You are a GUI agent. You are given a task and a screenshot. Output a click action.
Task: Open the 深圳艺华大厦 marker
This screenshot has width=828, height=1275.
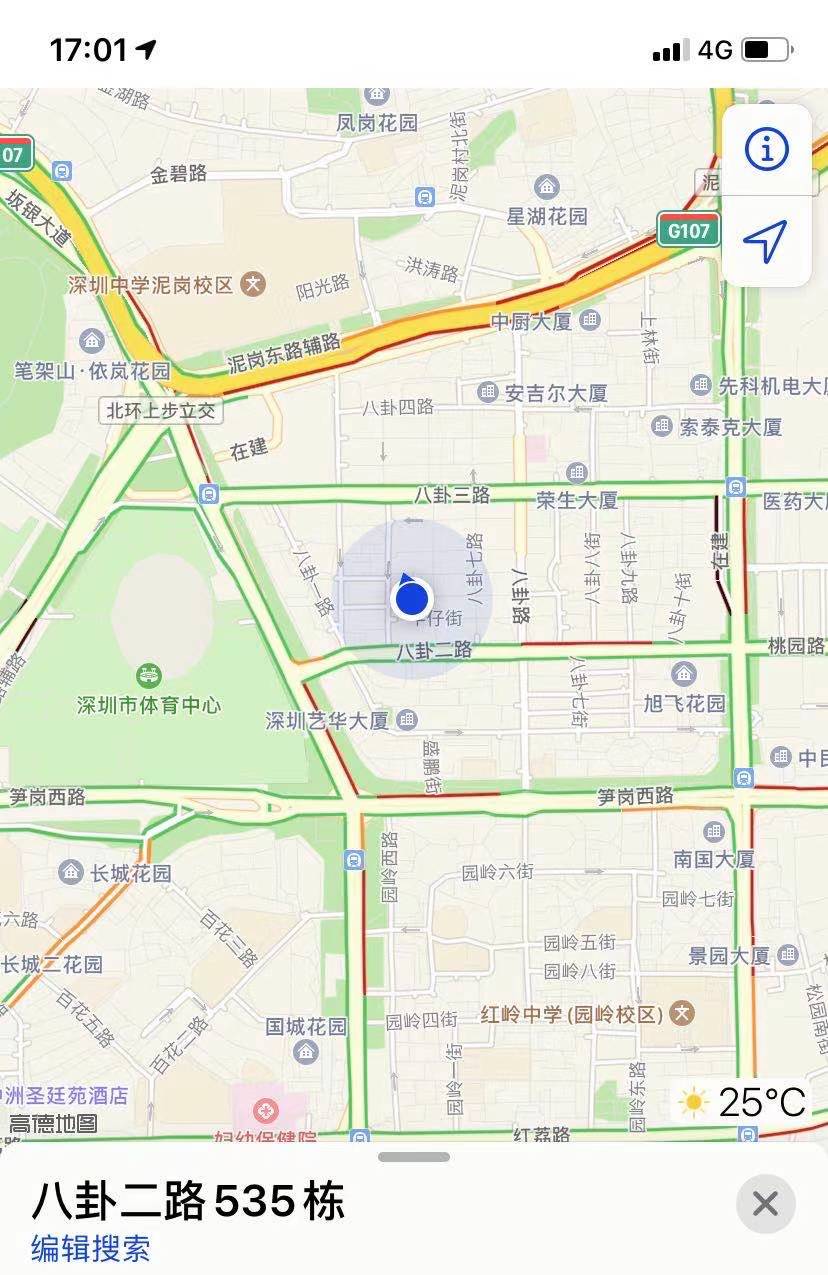click(406, 720)
